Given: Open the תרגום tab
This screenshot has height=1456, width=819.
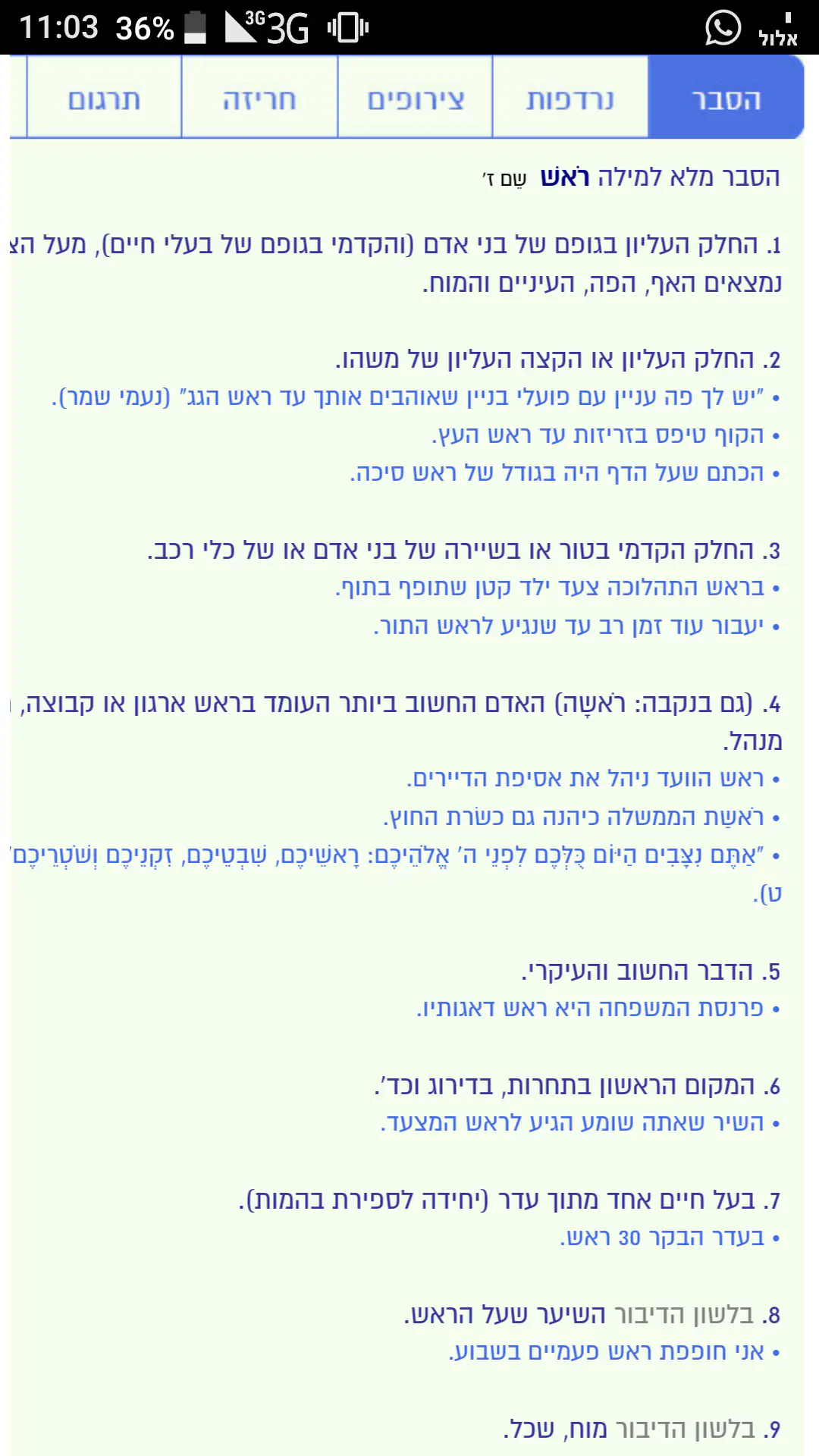Looking at the screenshot, I should click(104, 99).
